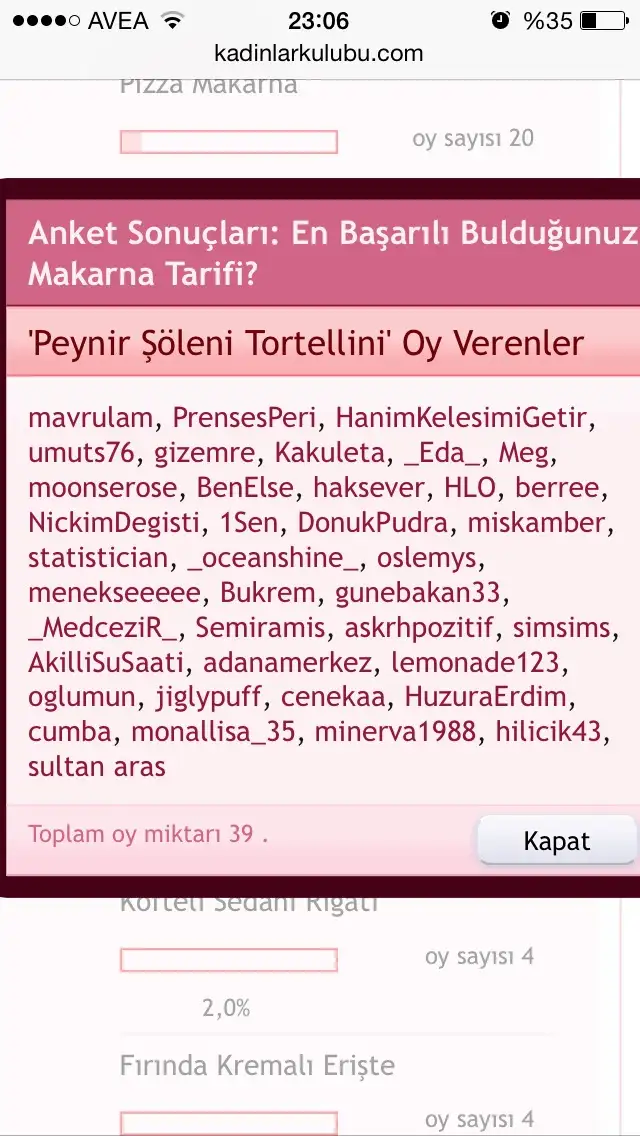
Task: Open mavrulam's profile link
Action: (91, 417)
